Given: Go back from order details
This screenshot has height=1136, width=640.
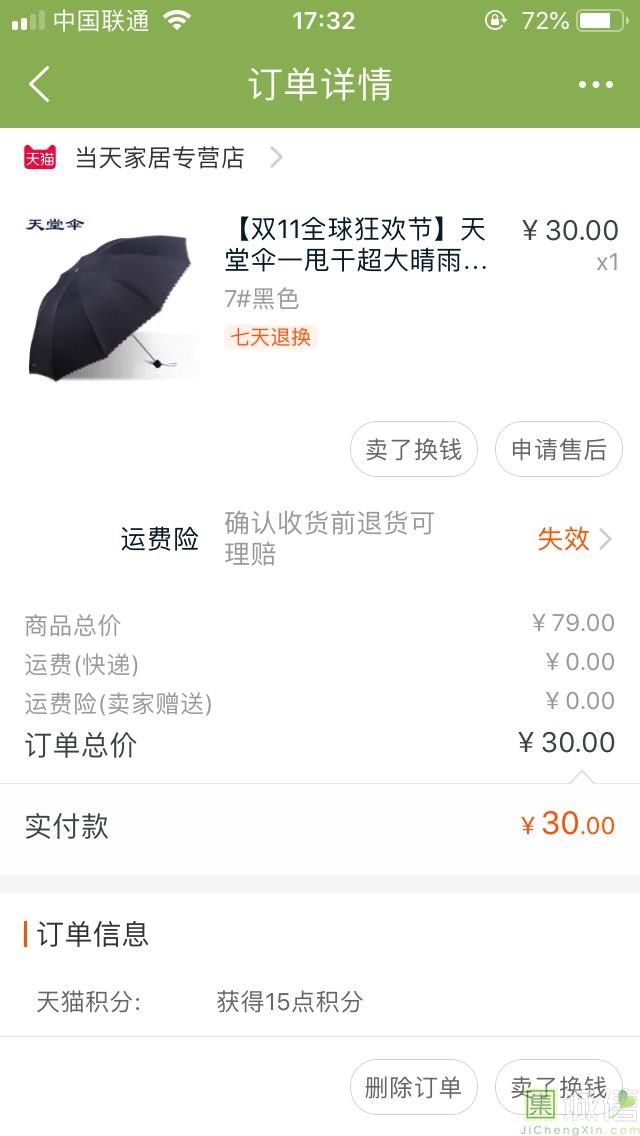Looking at the screenshot, I should coord(40,85).
